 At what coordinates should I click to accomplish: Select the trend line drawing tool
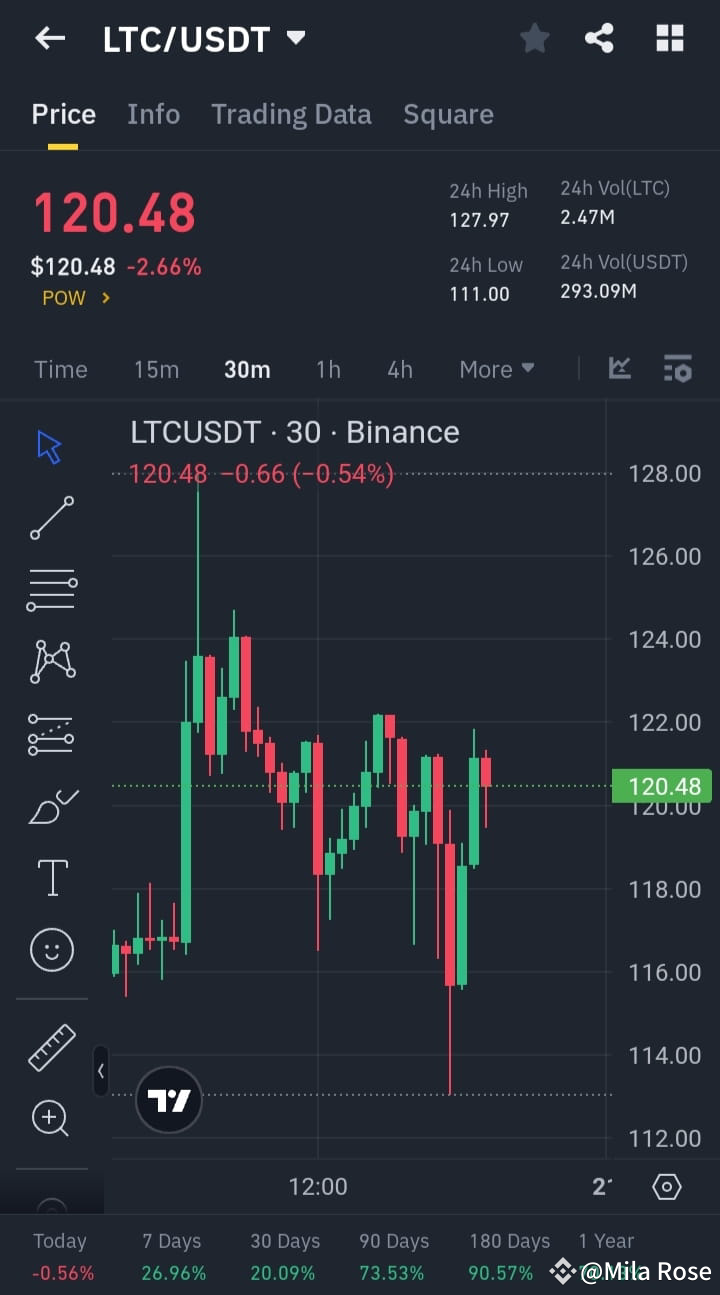click(x=50, y=518)
